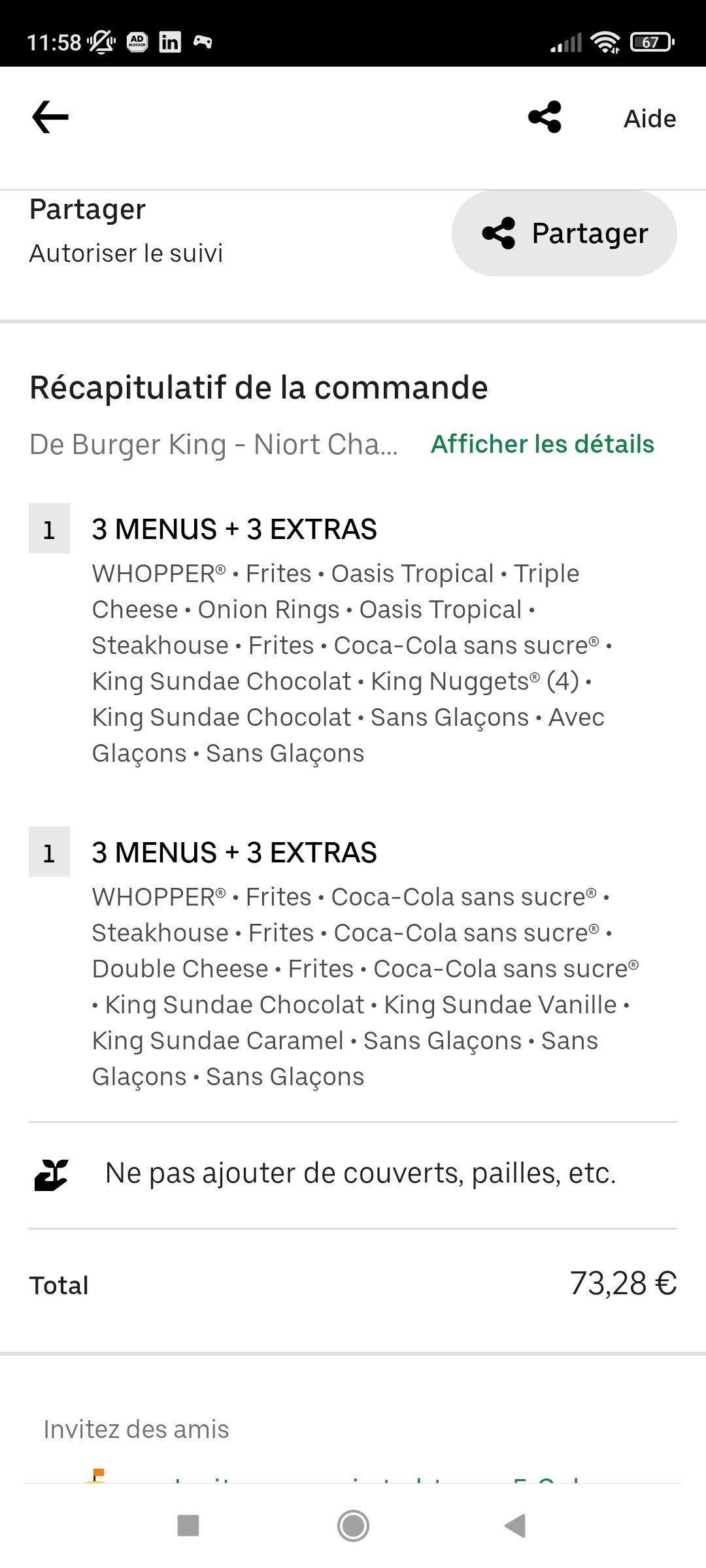The width and height of the screenshot is (706, 1568).
Task: Open the Aide help page
Action: click(x=649, y=119)
